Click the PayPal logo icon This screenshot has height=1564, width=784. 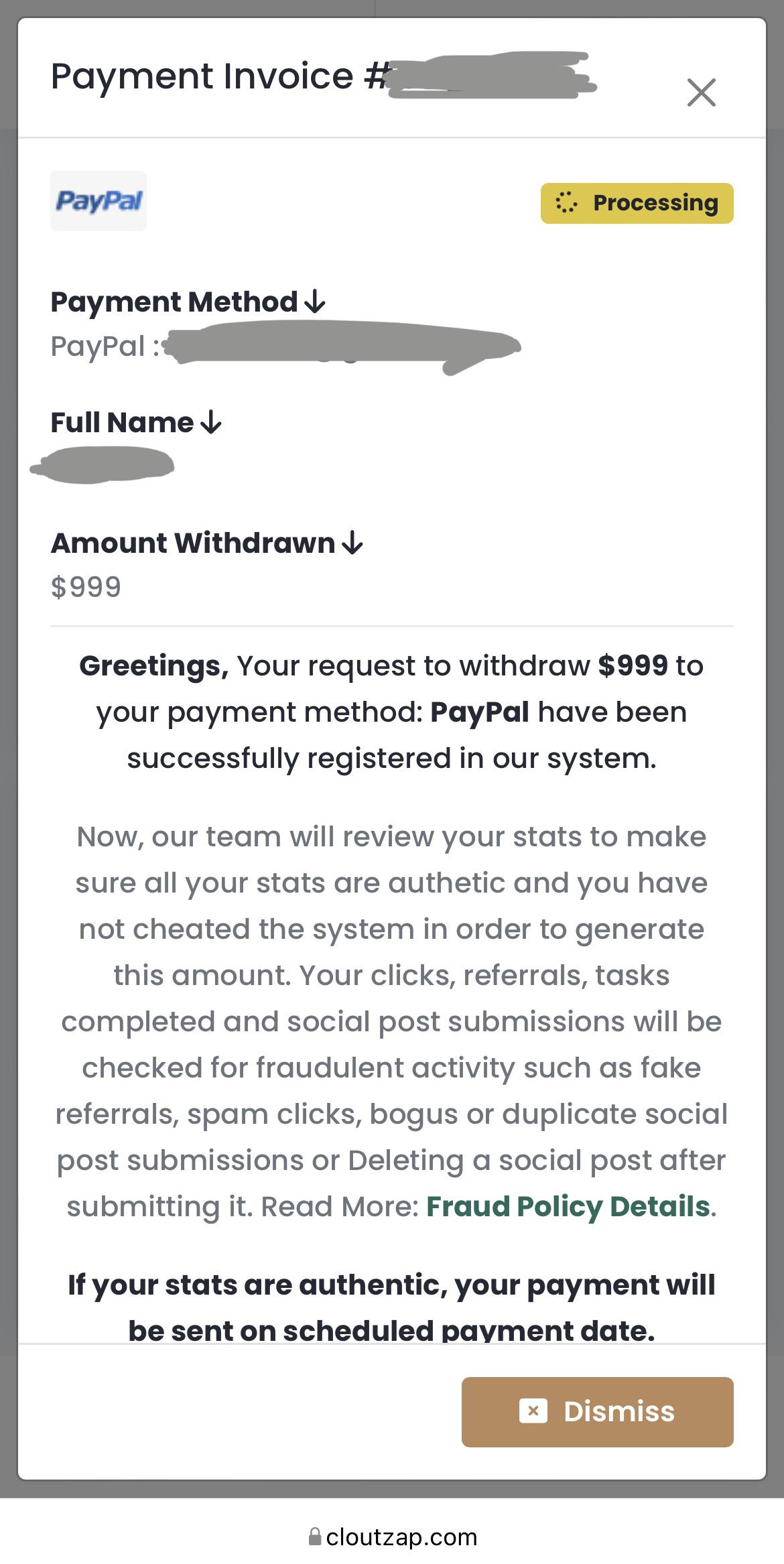pyautogui.click(x=98, y=201)
